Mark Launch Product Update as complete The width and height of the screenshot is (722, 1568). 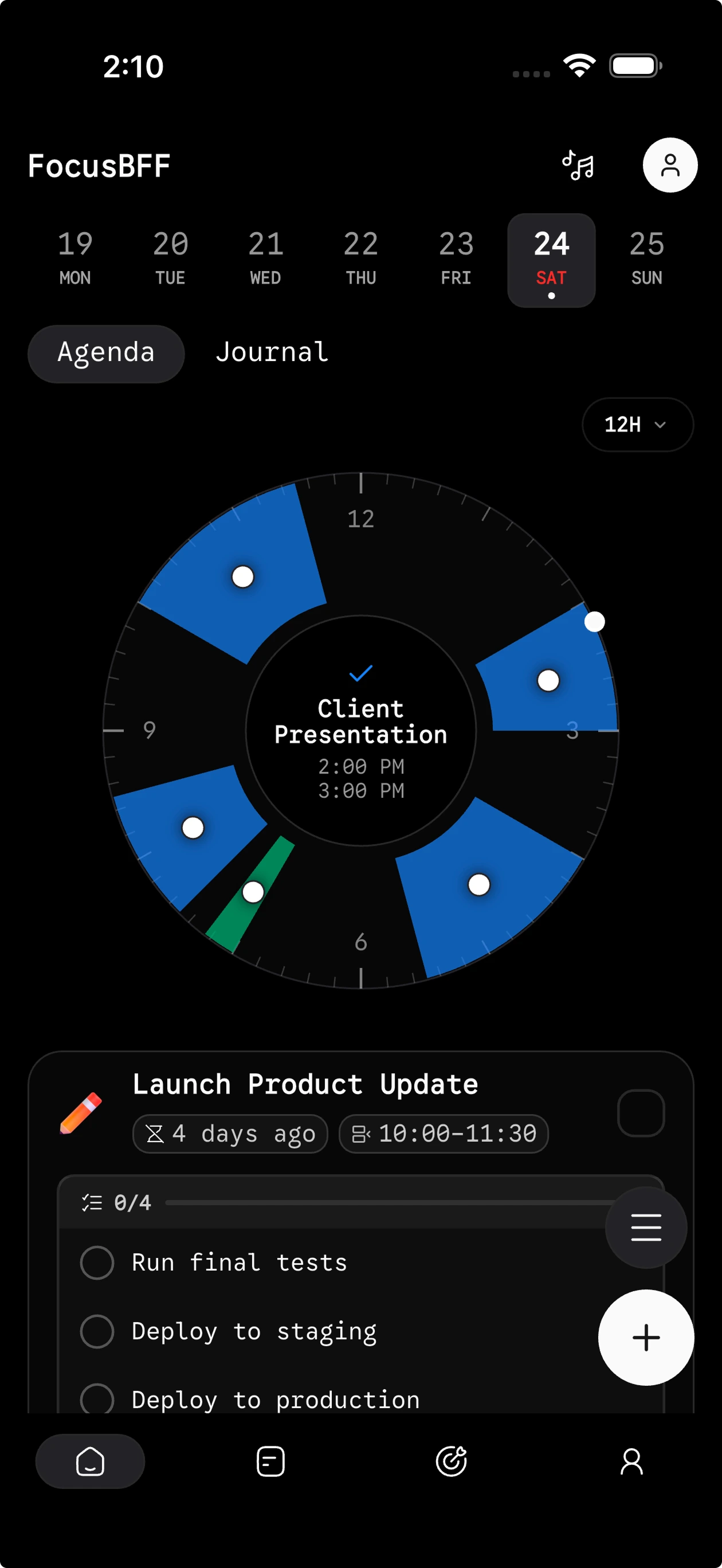point(641,1113)
